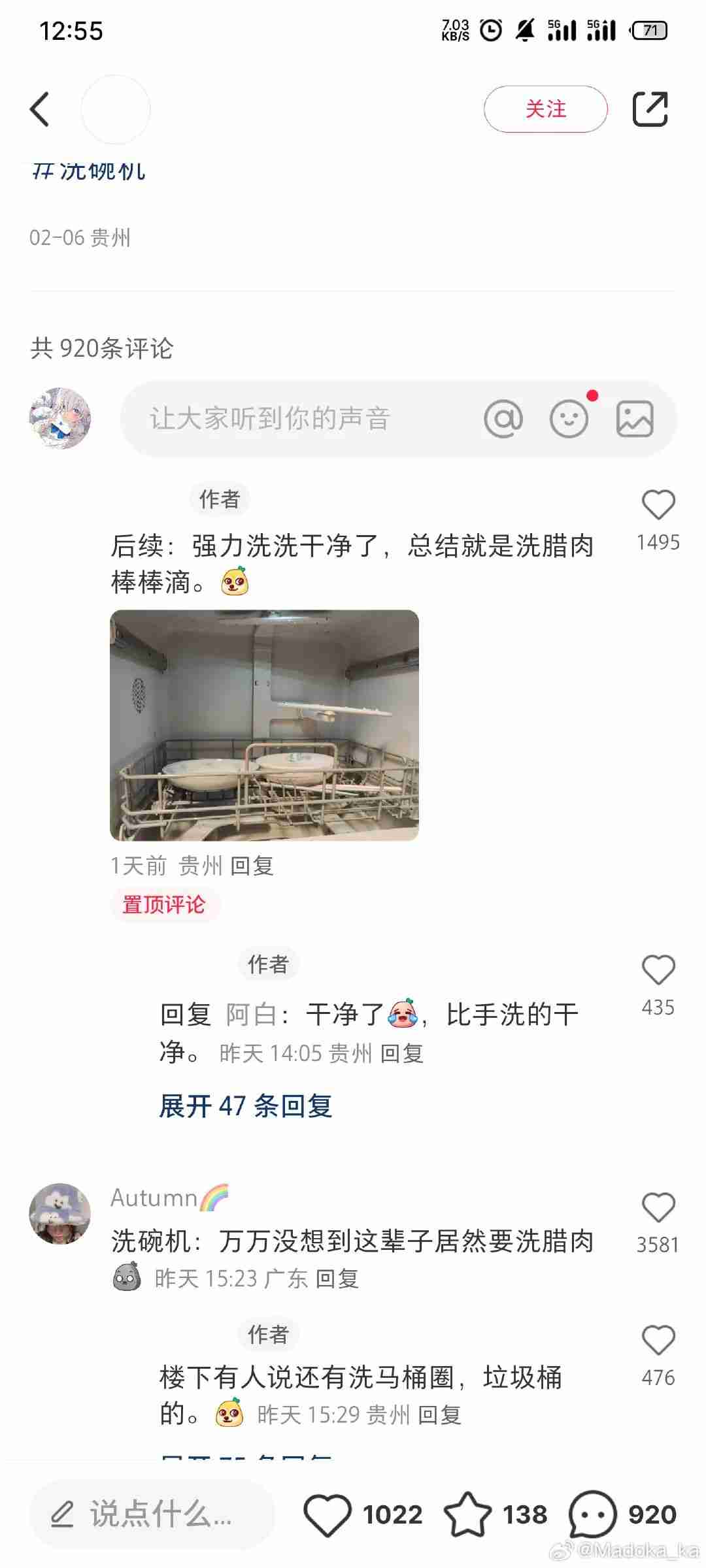Viewport: 706px width, 1568px height.
Task: Open Autumn's profile avatar
Action: coord(59,1214)
